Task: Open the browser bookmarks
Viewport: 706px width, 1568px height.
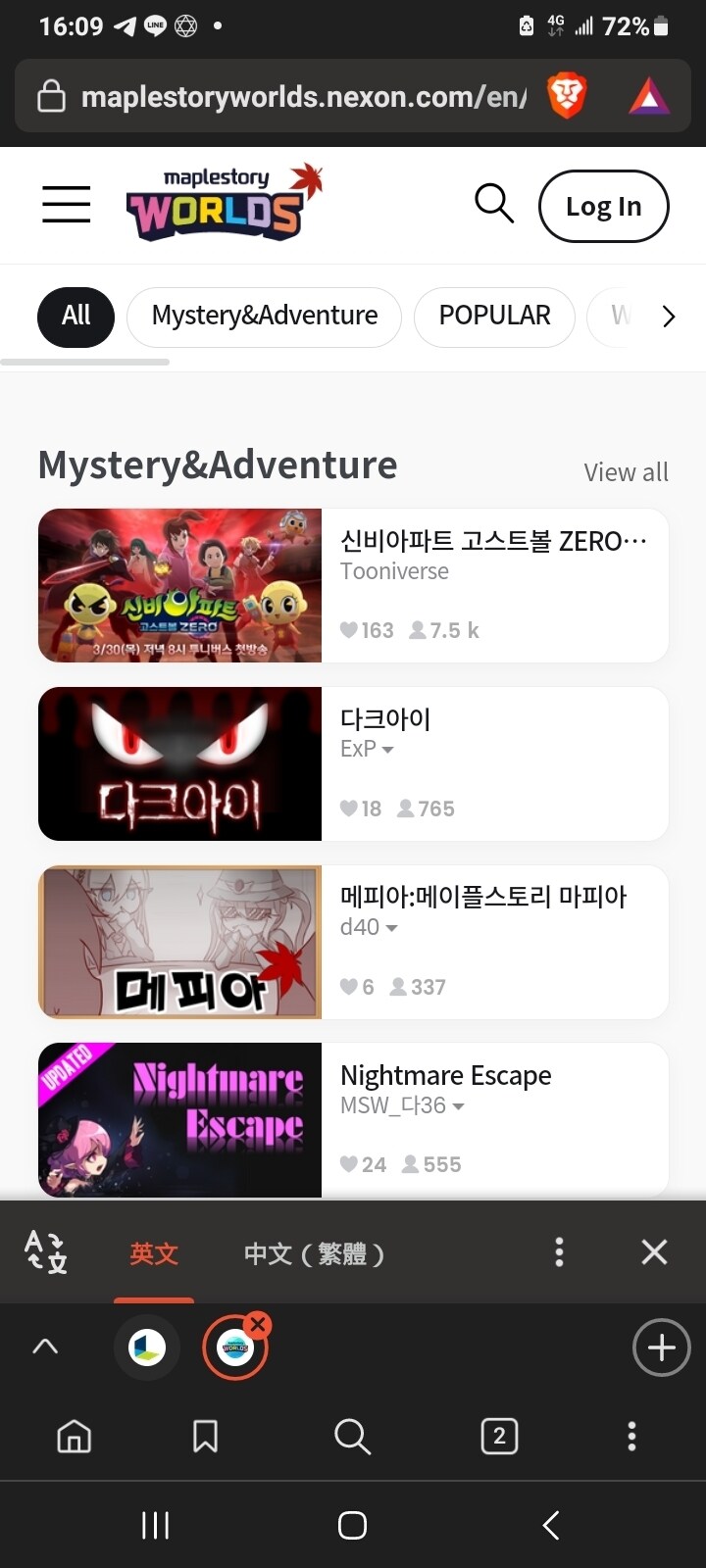Action: [205, 1437]
